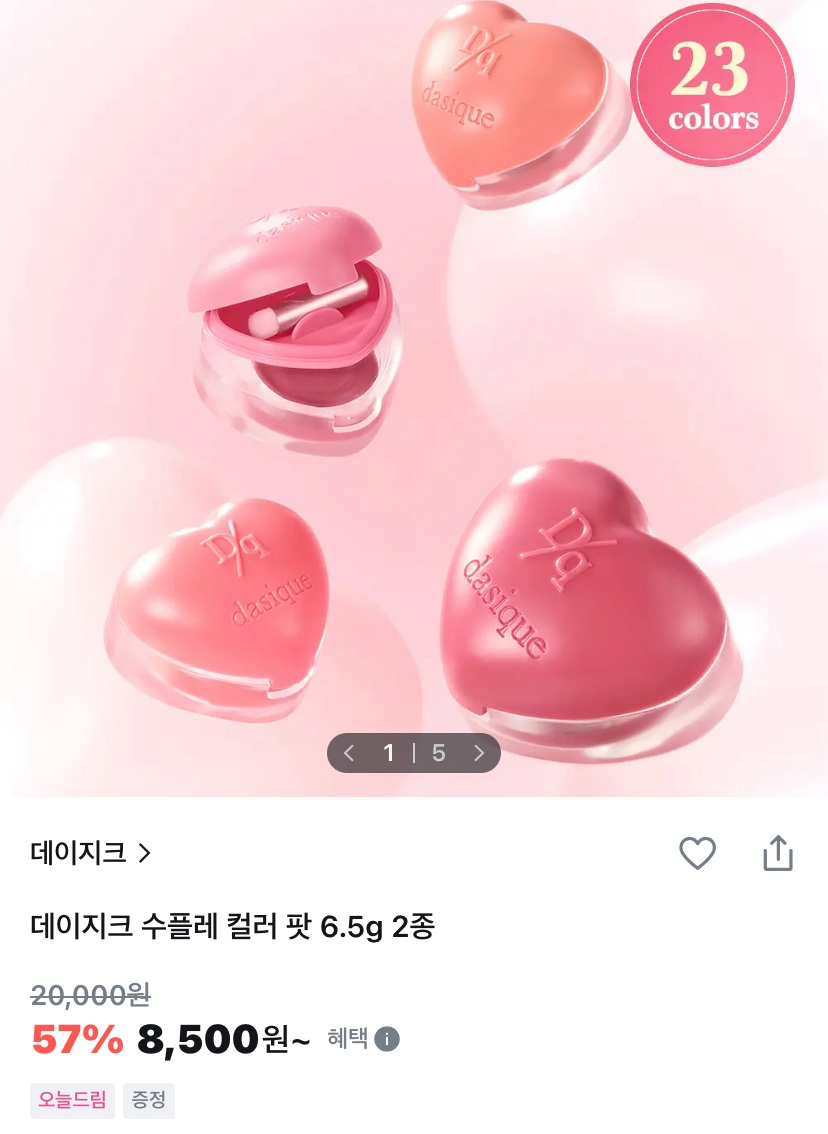View 혜택 info details
The image size is (828, 1134).
coord(386,1040)
